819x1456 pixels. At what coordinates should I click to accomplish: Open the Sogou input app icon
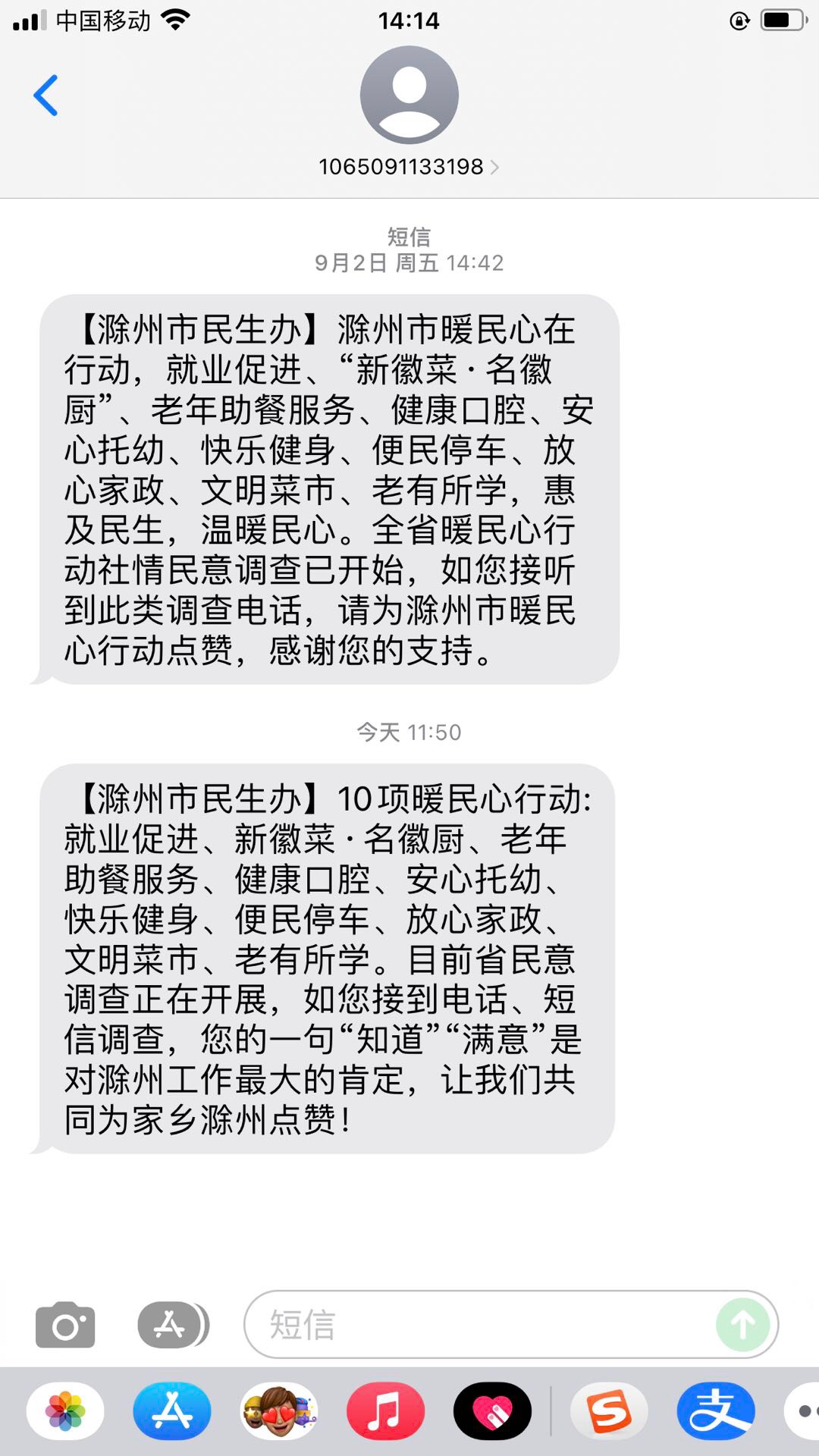pyautogui.click(x=609, y=1411)
